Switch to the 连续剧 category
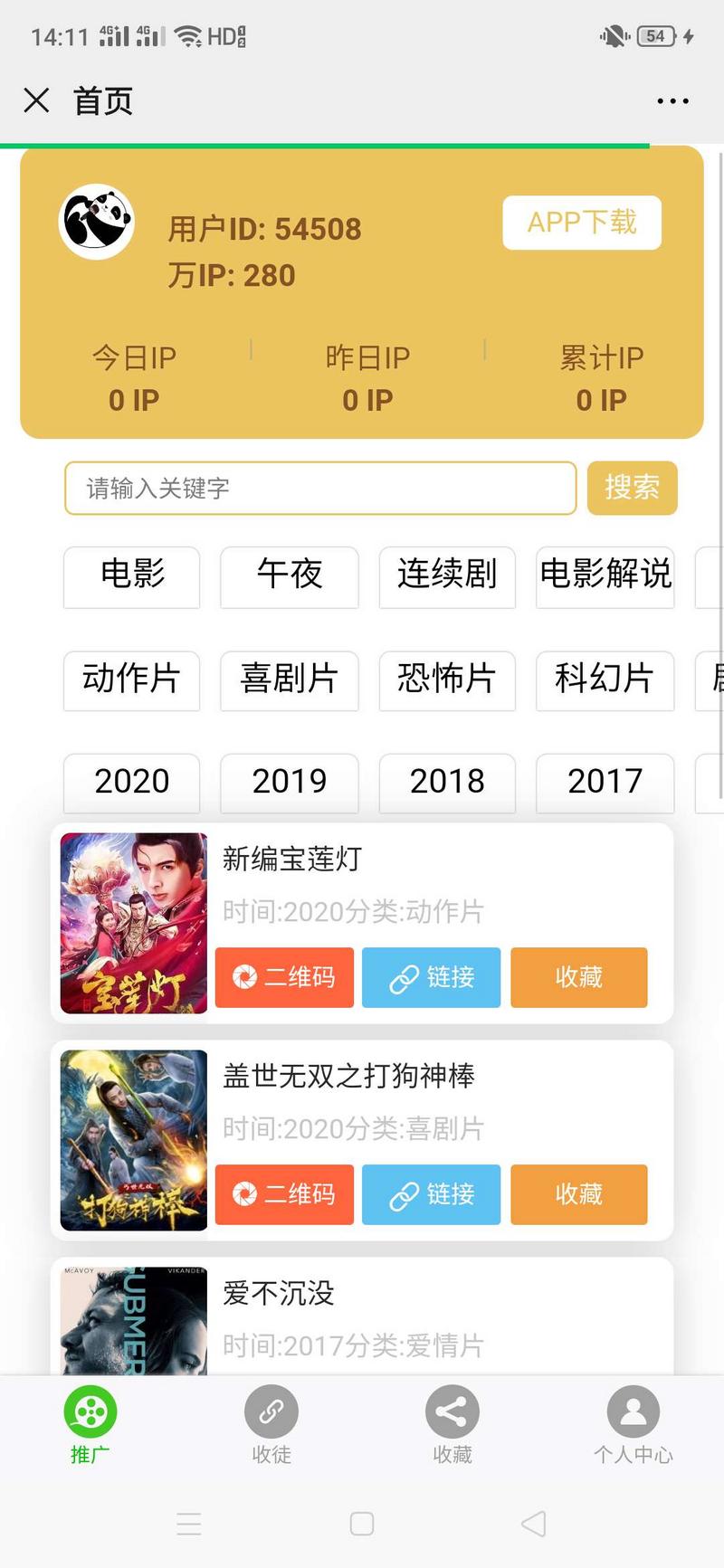724x1568 pixels. tap(447, 577)
